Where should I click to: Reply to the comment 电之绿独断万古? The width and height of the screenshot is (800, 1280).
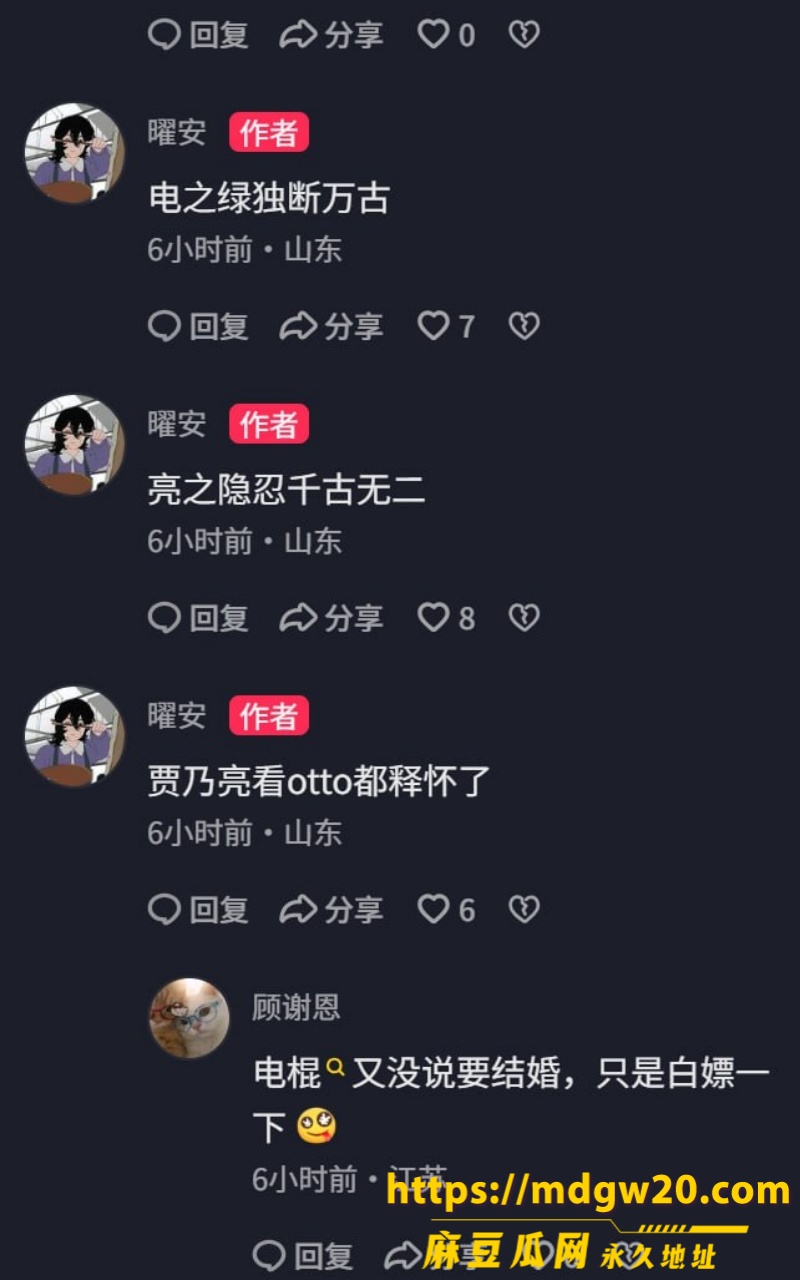click(198, 326)
